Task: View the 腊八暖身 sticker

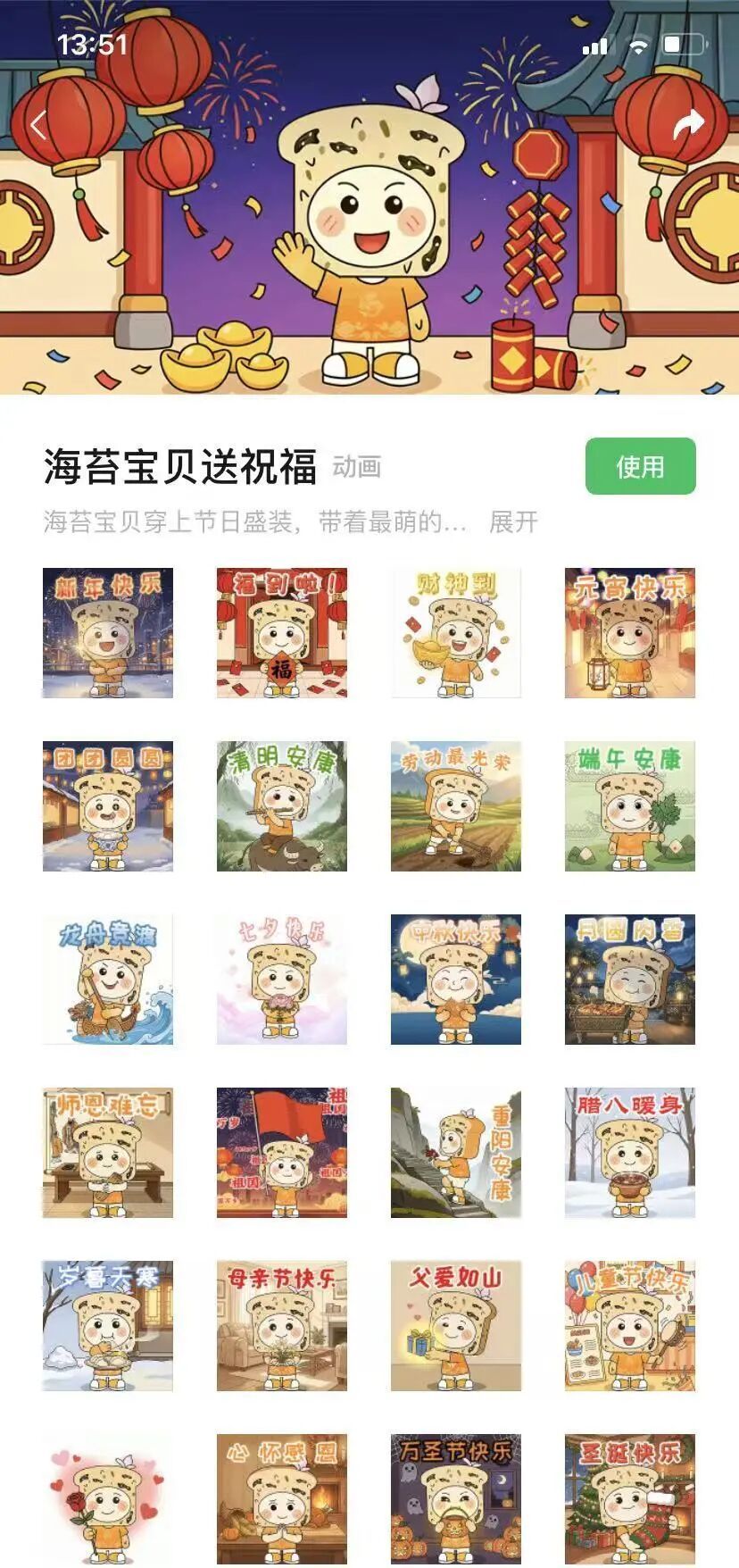Action: click(630, 1153)
